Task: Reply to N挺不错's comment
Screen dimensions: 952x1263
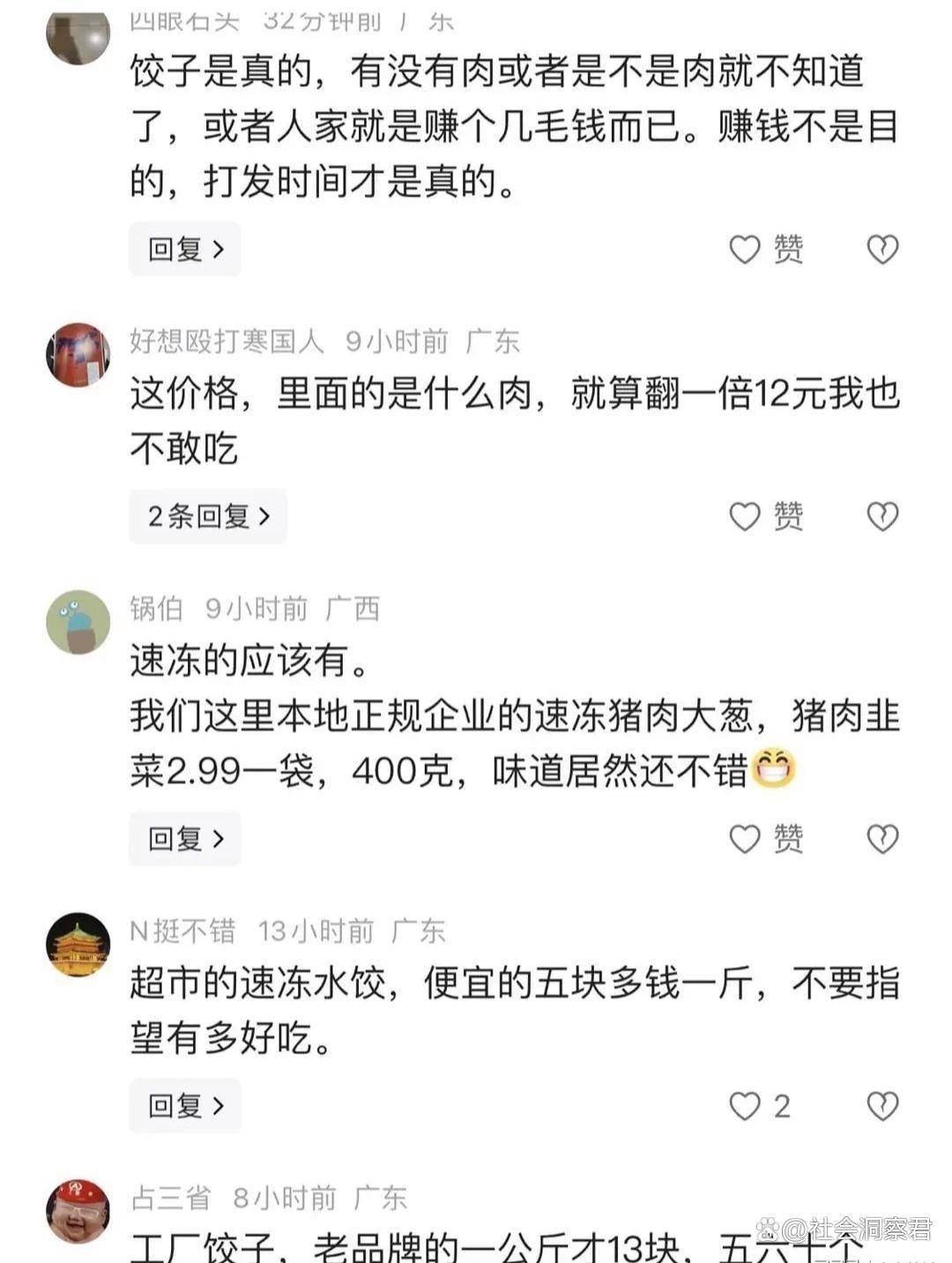Action: click(185, 1105)
